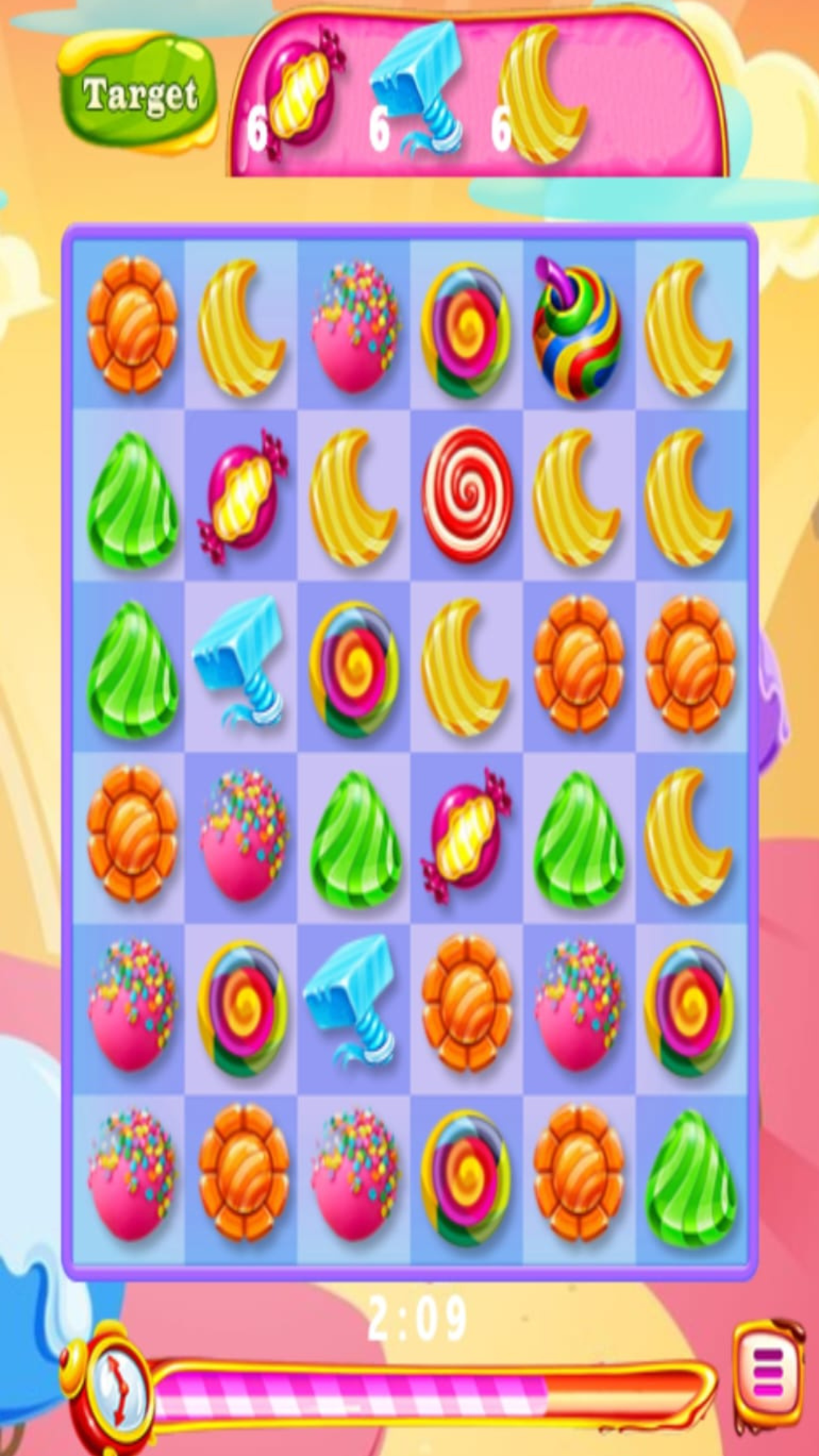Select the wrapped candy between two green drops

click(466, 836)
